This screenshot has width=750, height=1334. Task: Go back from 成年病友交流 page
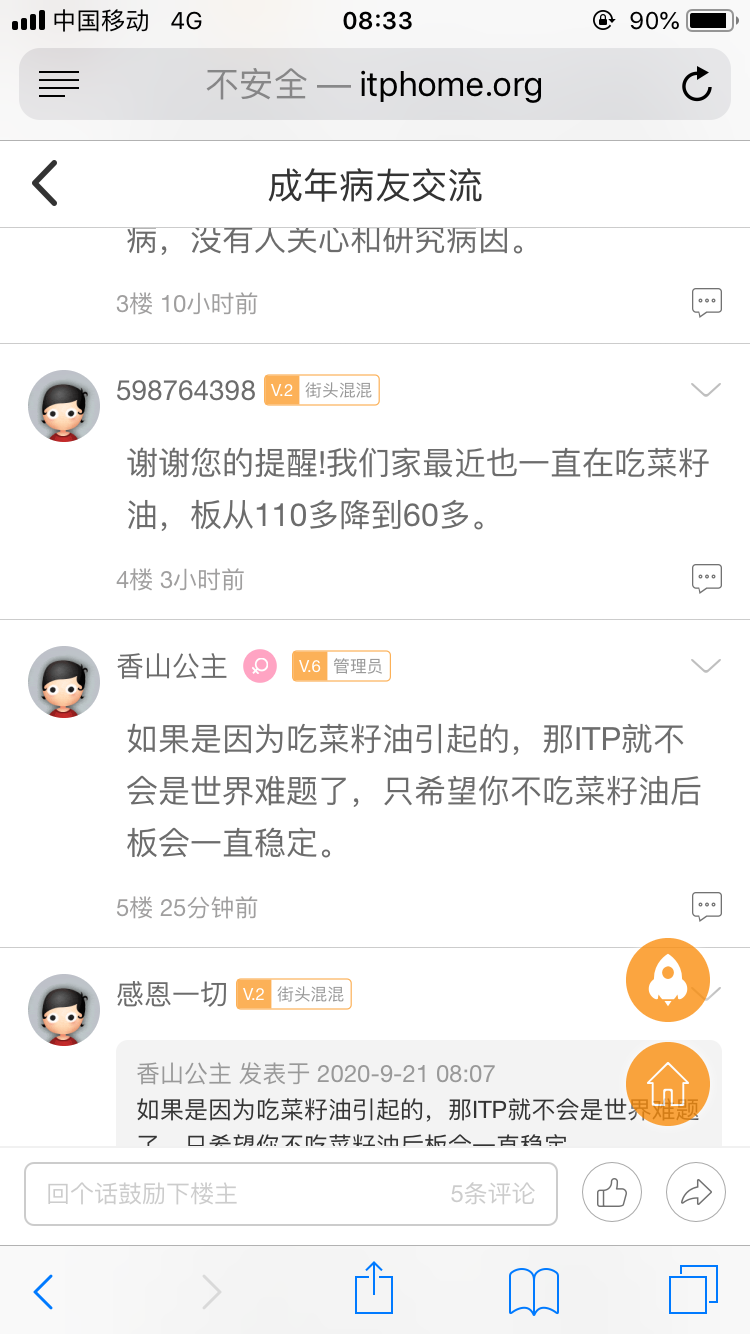pos(45,184)
